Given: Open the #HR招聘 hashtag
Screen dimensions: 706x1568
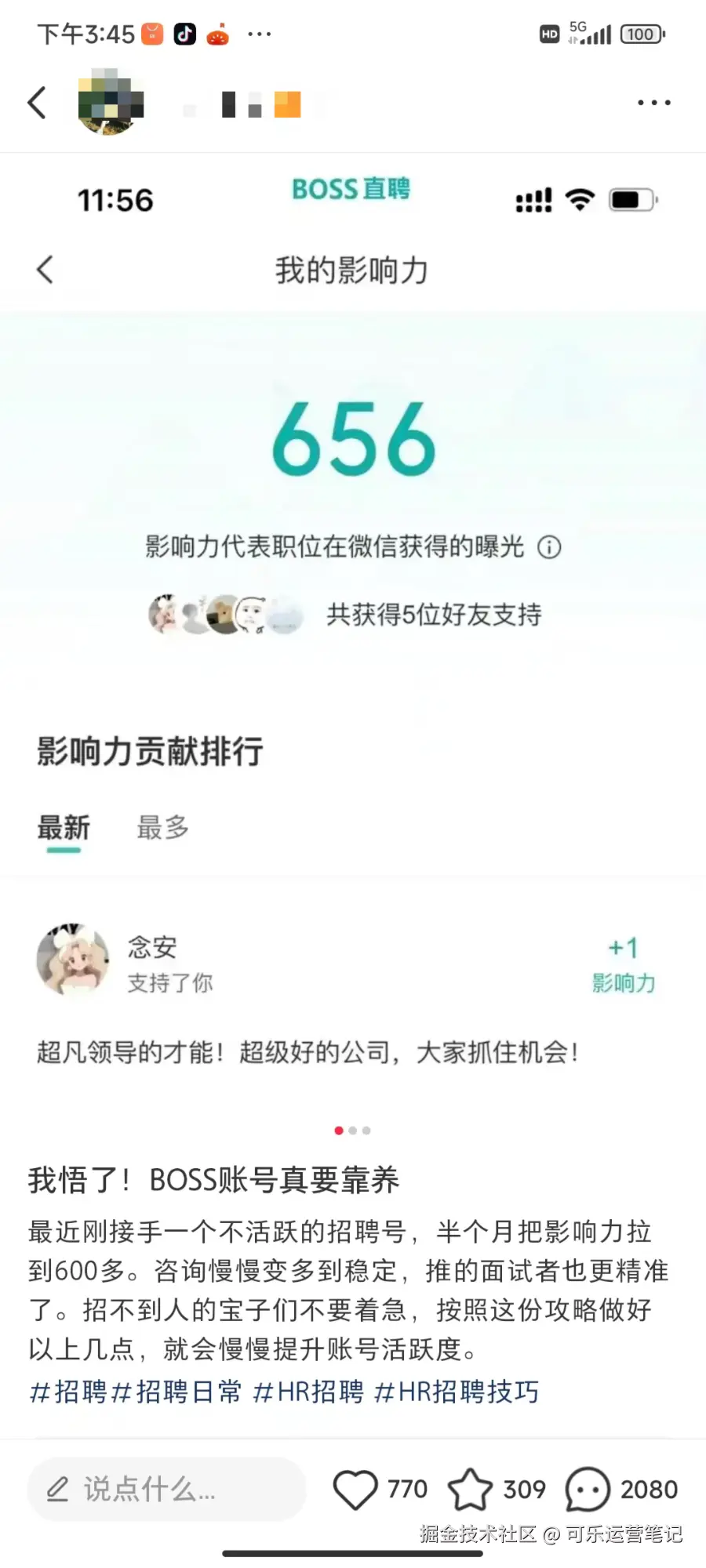Looking at the screenshot, I should (x=309, y=1392).
